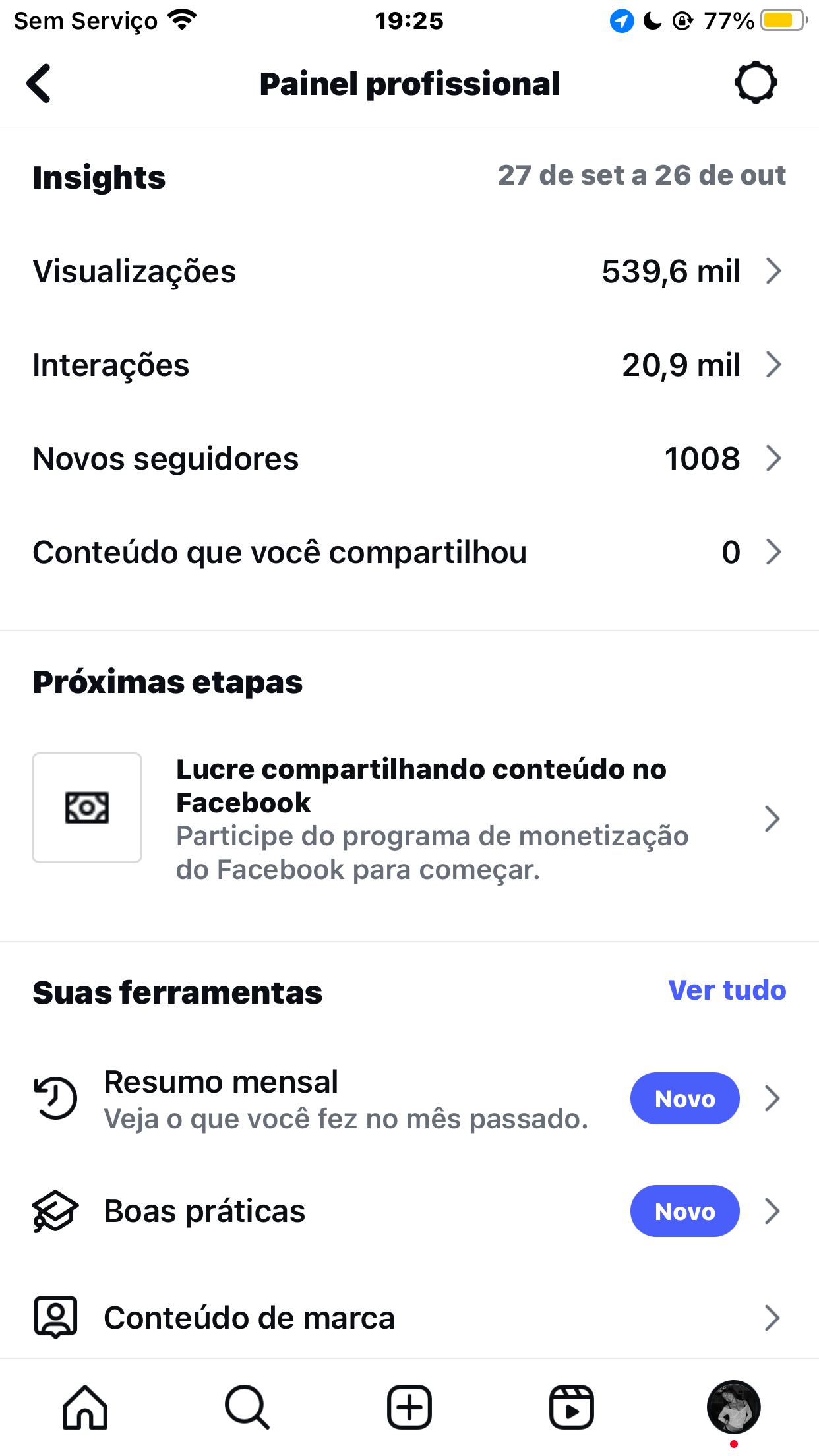Switch to the Search tab
This screenshot has height=1456, width=819.
click(x=247, y=1407)
